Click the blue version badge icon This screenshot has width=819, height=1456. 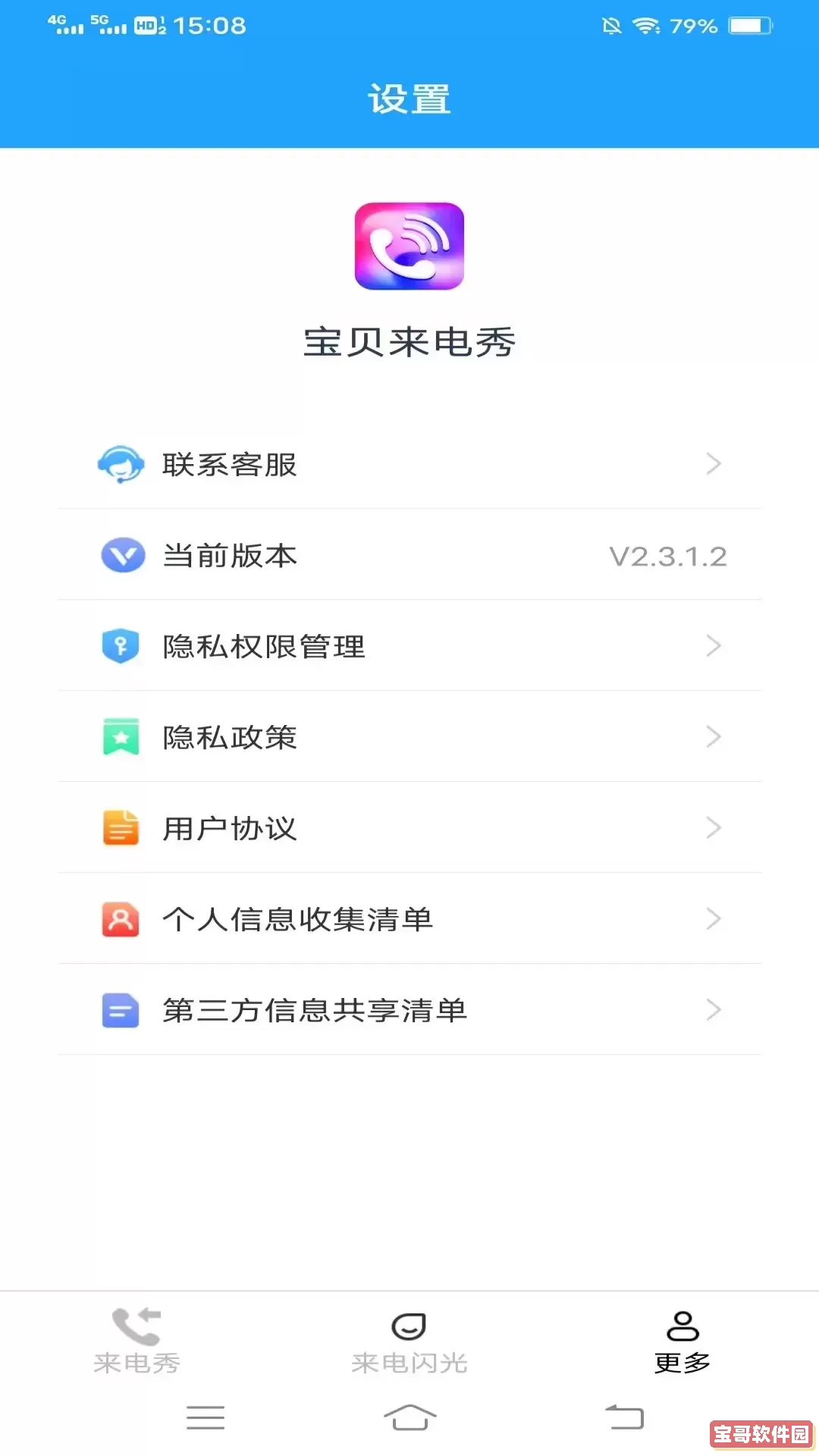pos(121,555)
